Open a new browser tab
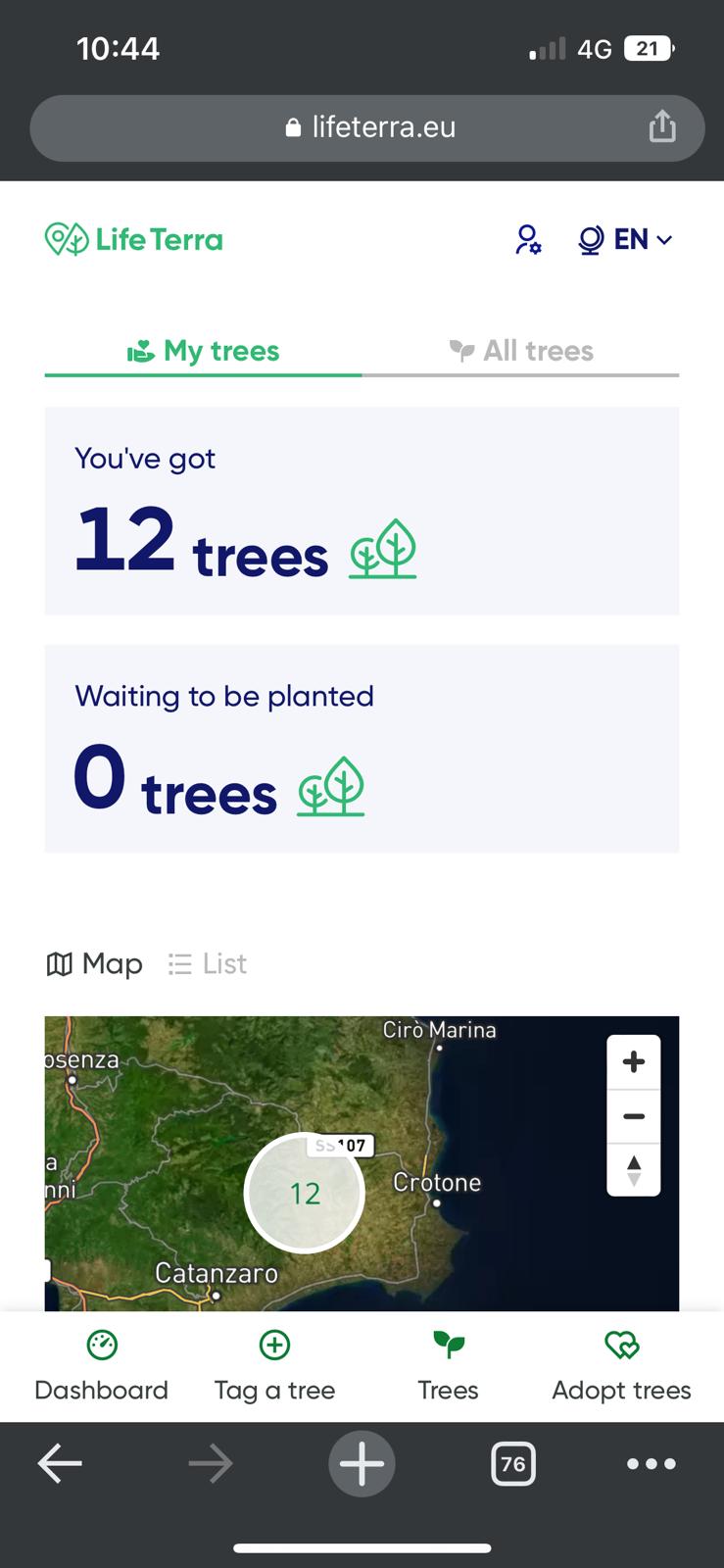Viewport: 724px width, 1568px height. click(362, 1464)
